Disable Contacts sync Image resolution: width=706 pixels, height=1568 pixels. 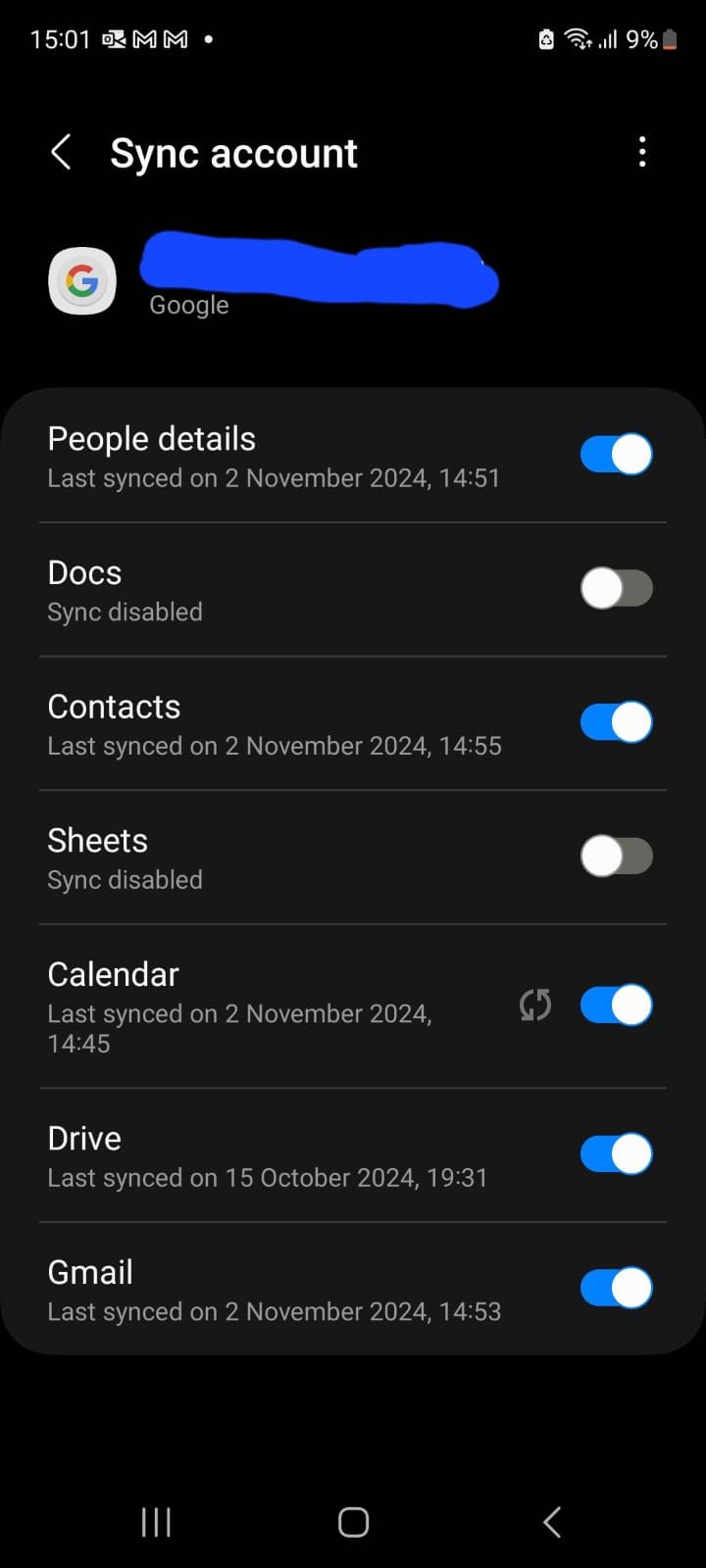(616, 722)
